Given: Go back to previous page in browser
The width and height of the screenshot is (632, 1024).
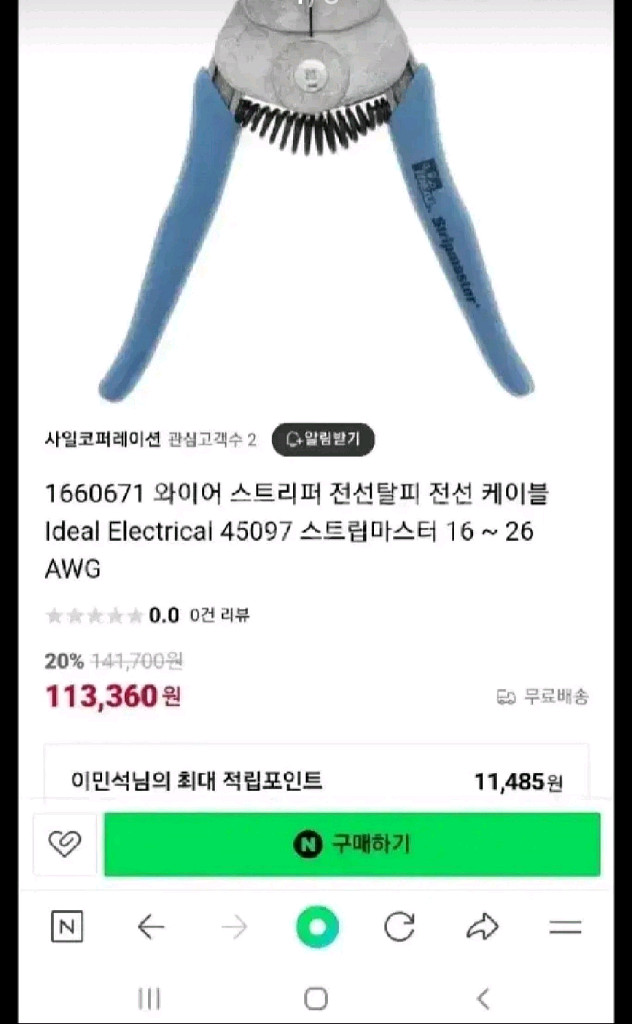Looking at the screenshot, I should pos(150,927).
